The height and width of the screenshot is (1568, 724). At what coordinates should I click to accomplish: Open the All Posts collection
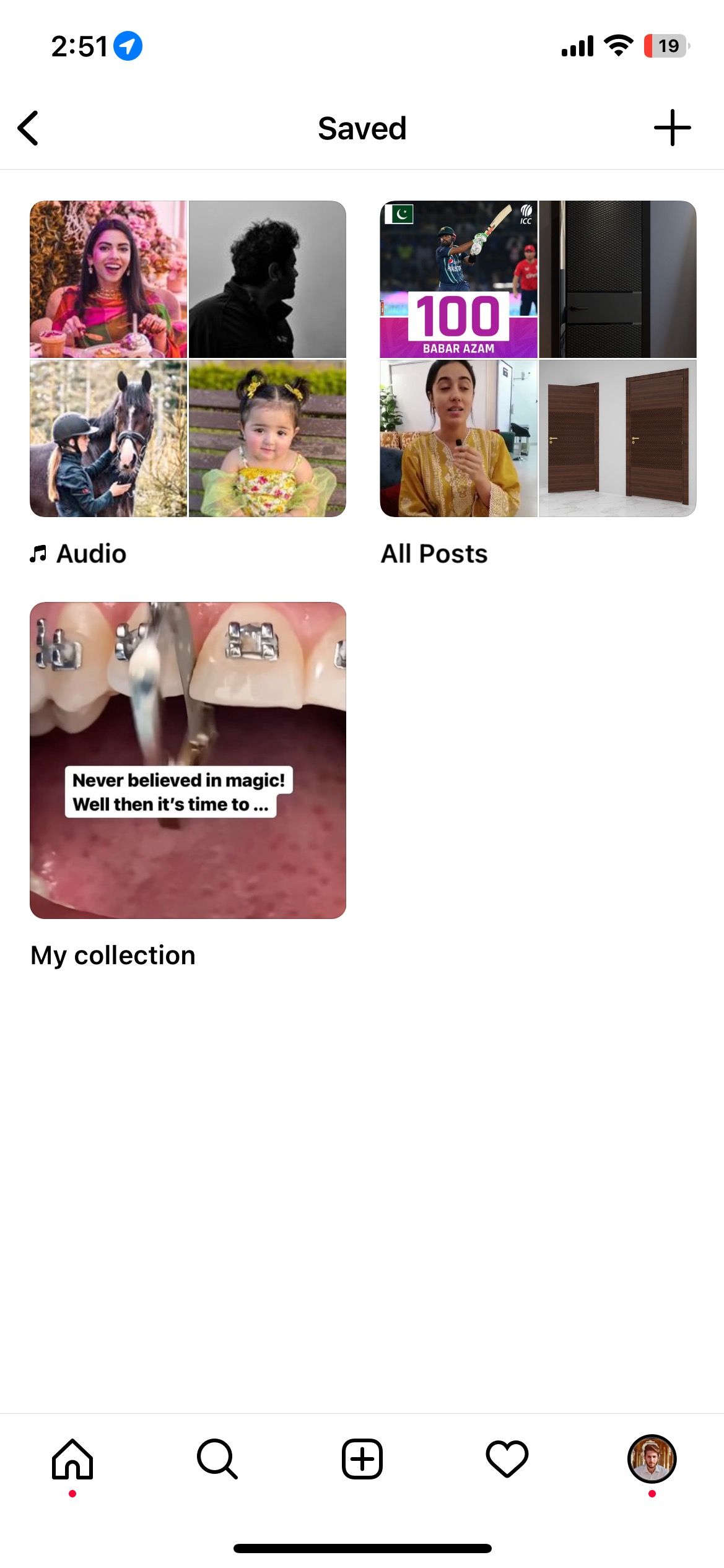[538, 359]
